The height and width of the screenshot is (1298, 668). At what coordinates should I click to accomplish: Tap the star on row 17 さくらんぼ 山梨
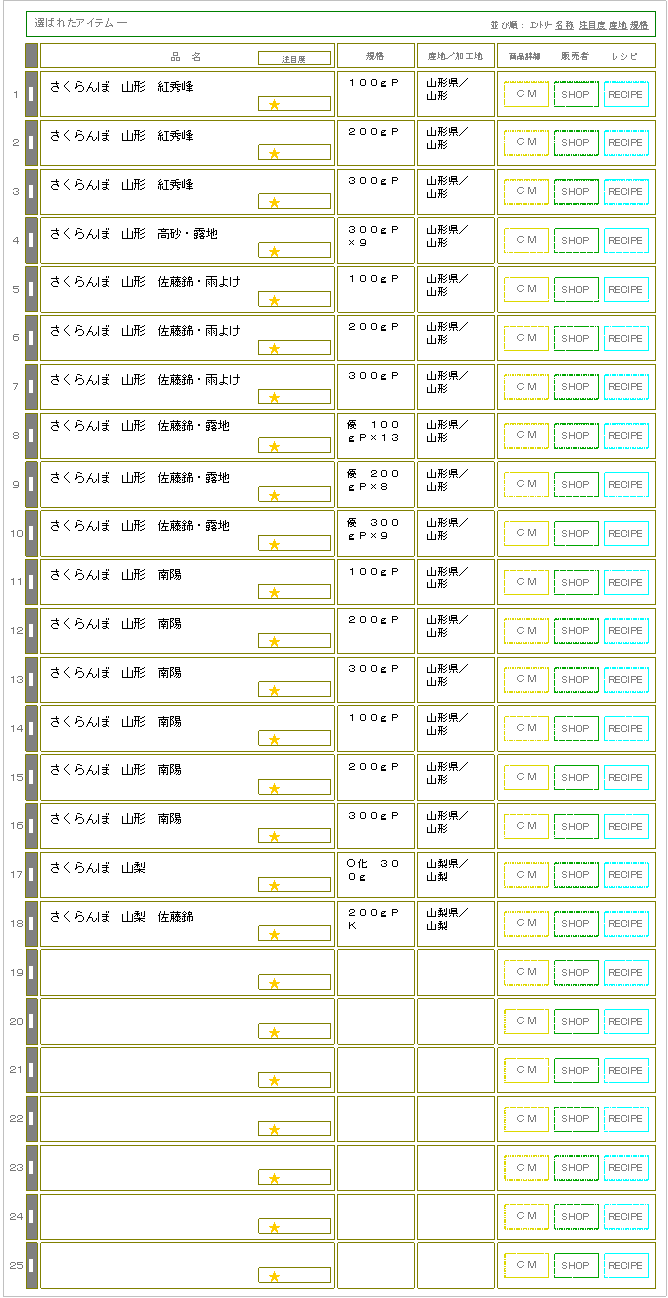tap(275, 885)
